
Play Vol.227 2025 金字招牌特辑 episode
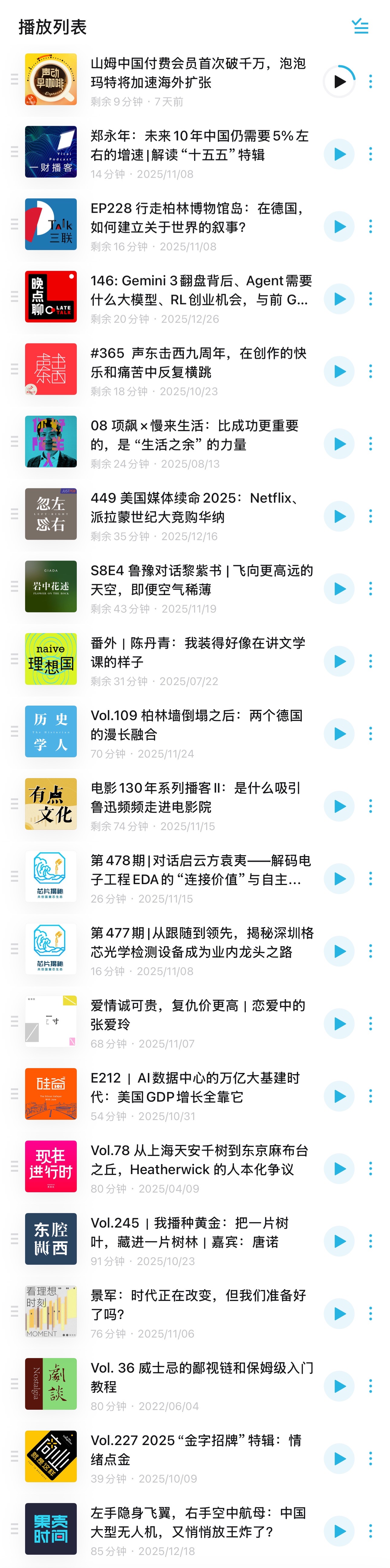pos(340,1458)
